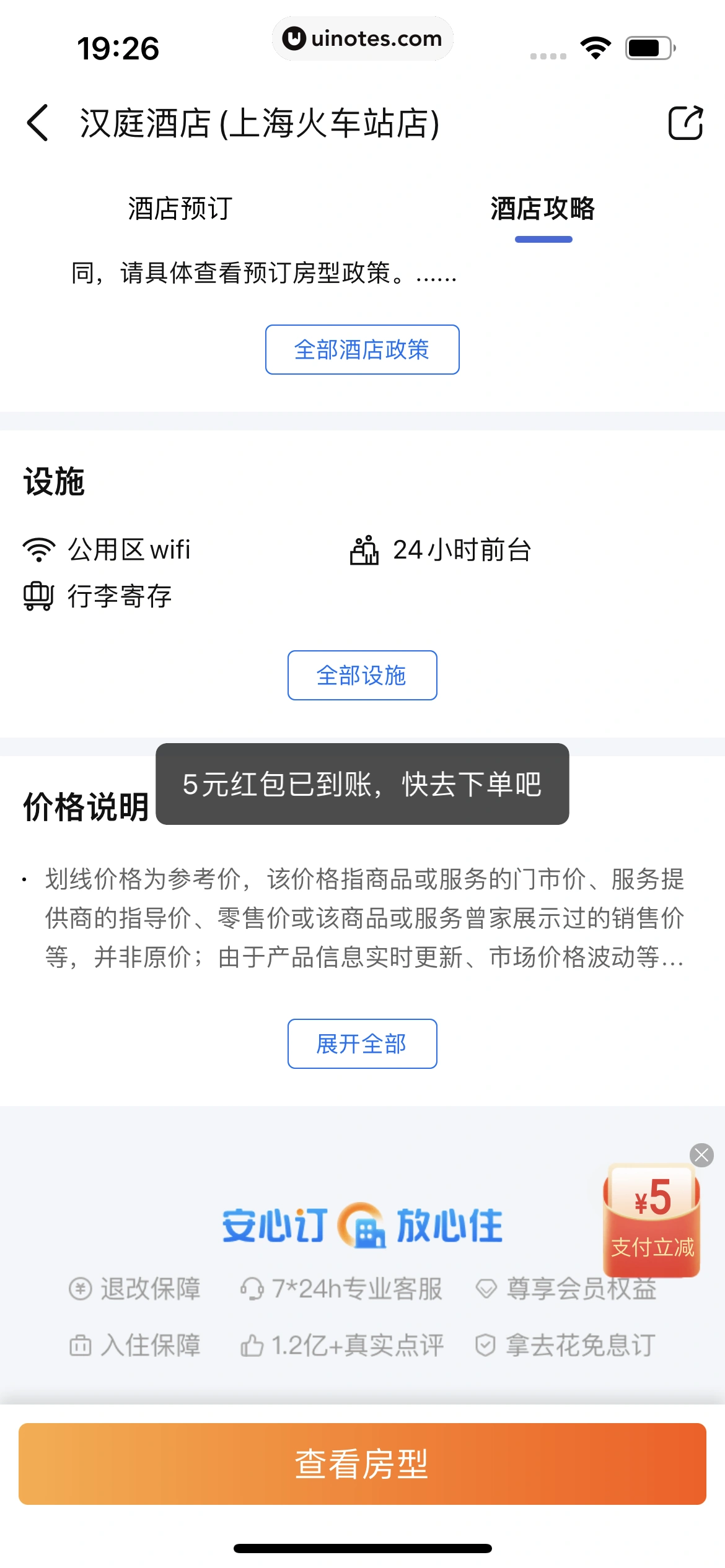This screenshot has height=1568, width=725.
Task: View 全部酒店政策
Action: coord(362,350)
